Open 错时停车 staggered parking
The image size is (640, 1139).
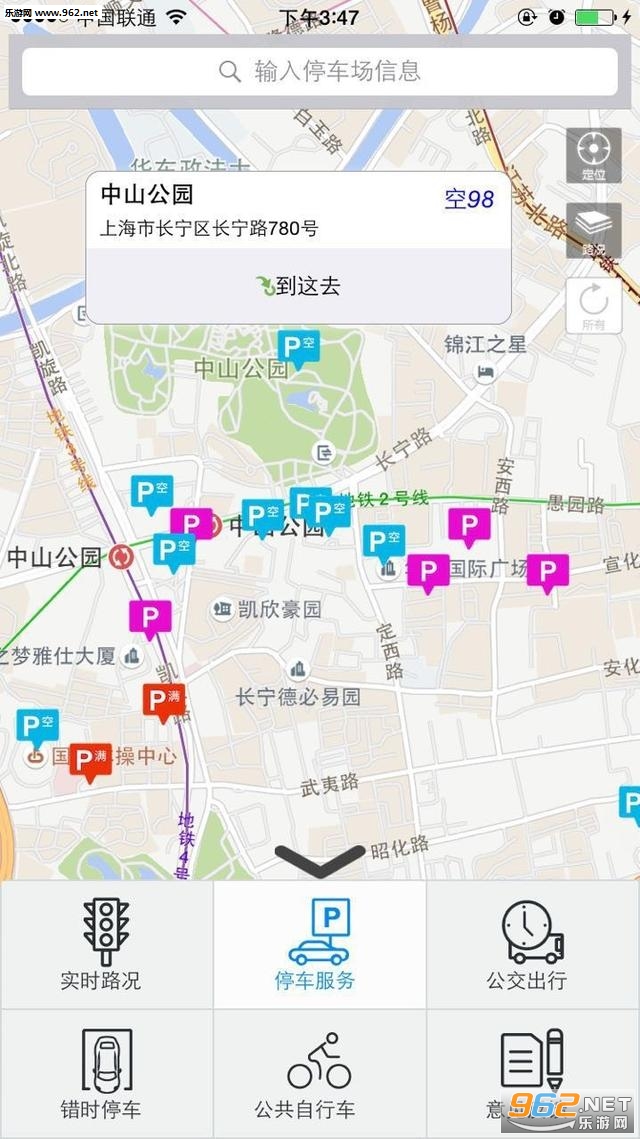click(105, 1075)
